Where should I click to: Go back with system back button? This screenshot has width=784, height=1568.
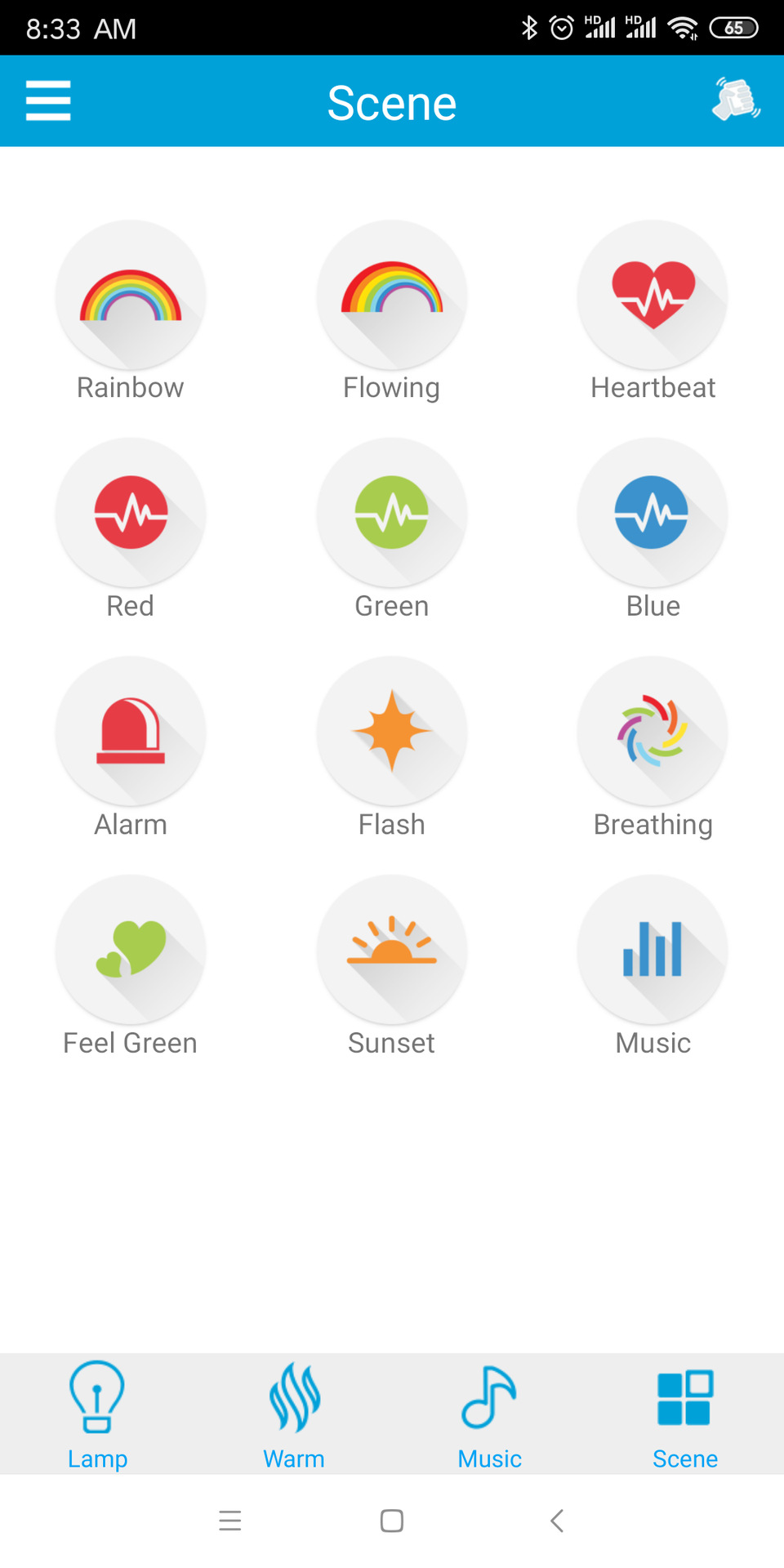557,1521
